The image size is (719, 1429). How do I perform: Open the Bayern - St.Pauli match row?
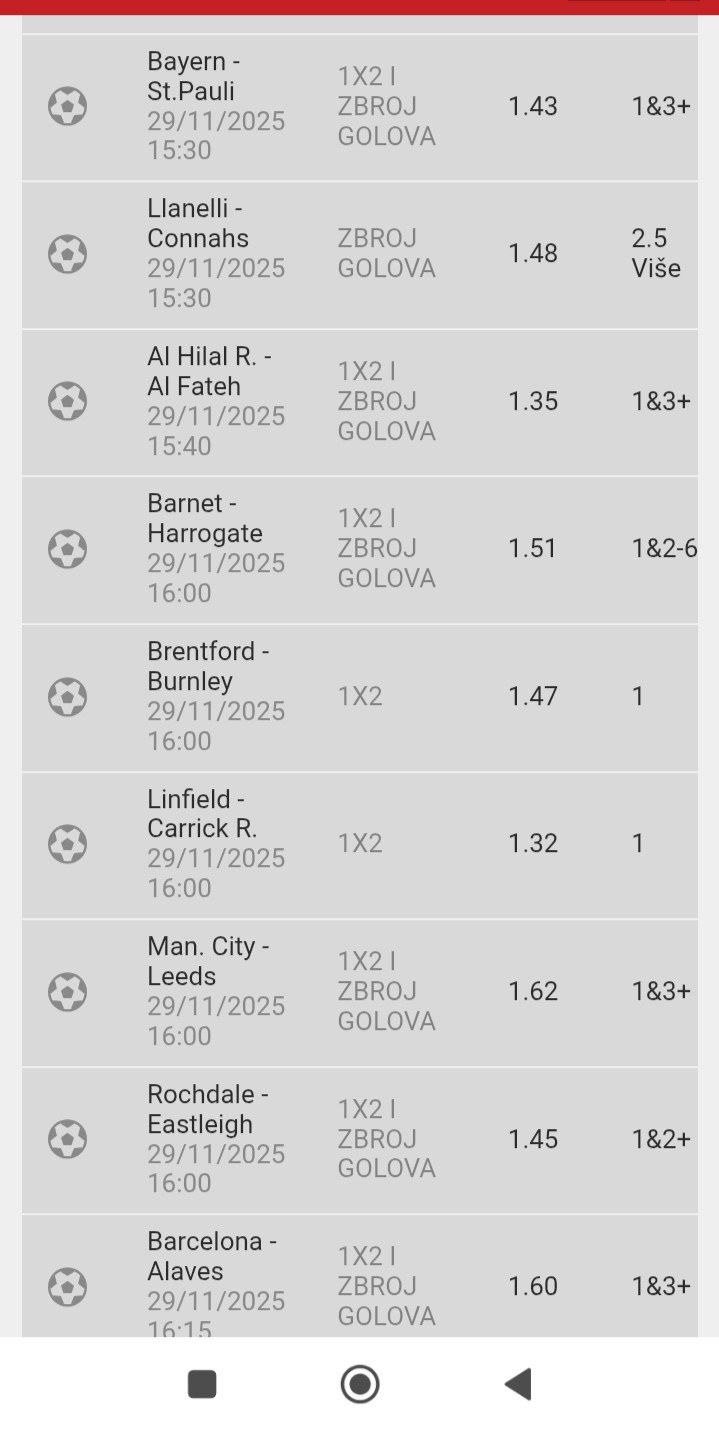tap(359, 107)
